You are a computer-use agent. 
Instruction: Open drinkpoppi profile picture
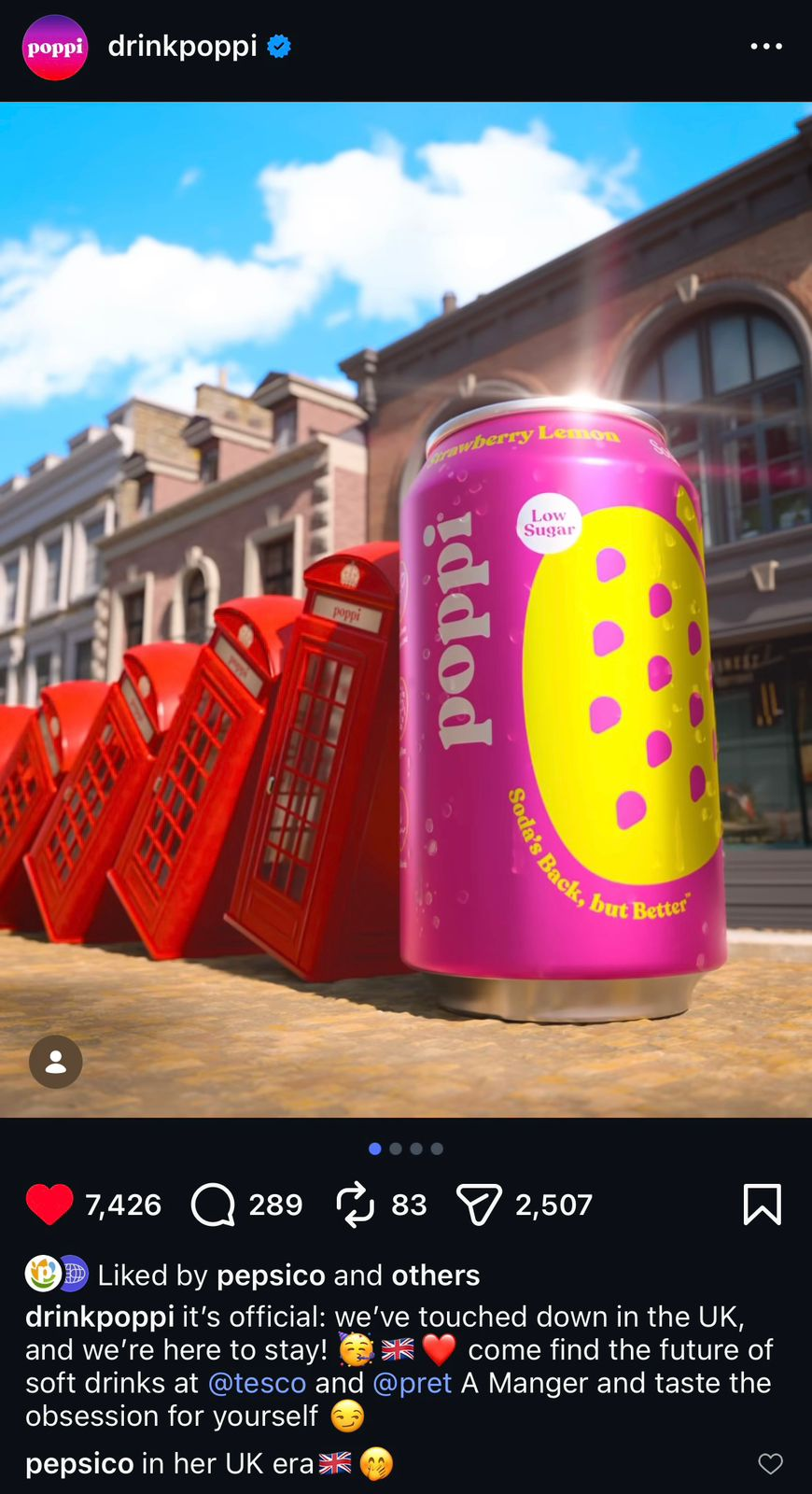(x=55, y=47)
